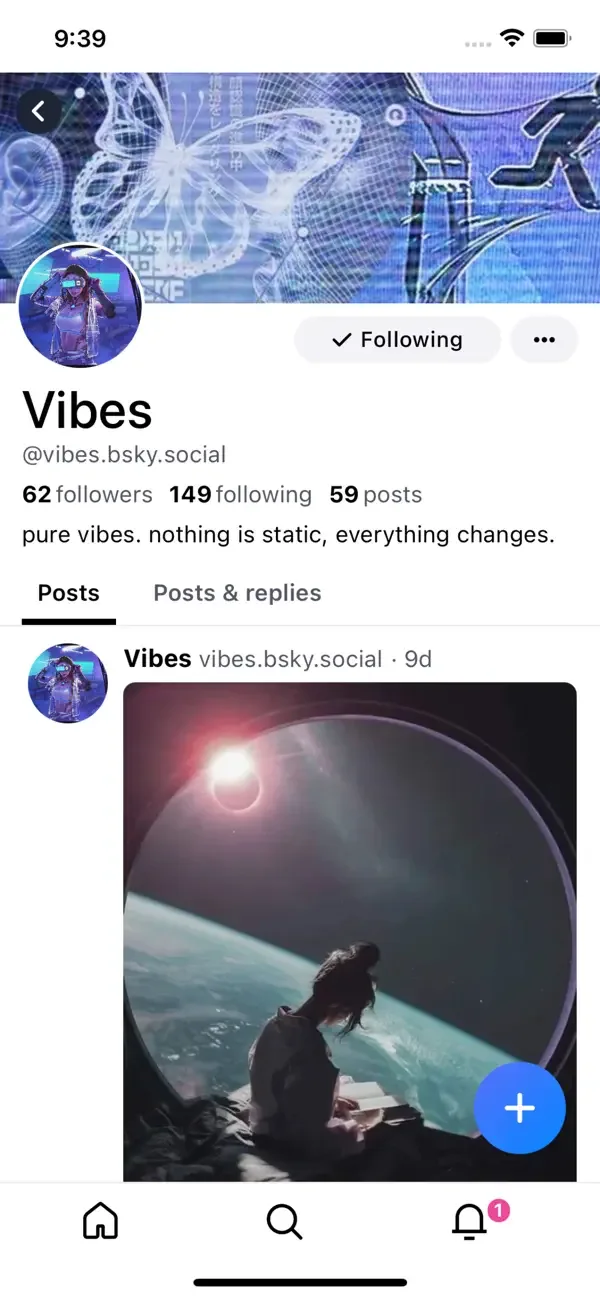Screen dimensions: 600x1299
Task: Open the notifications bell
Action: point(469,1221)
